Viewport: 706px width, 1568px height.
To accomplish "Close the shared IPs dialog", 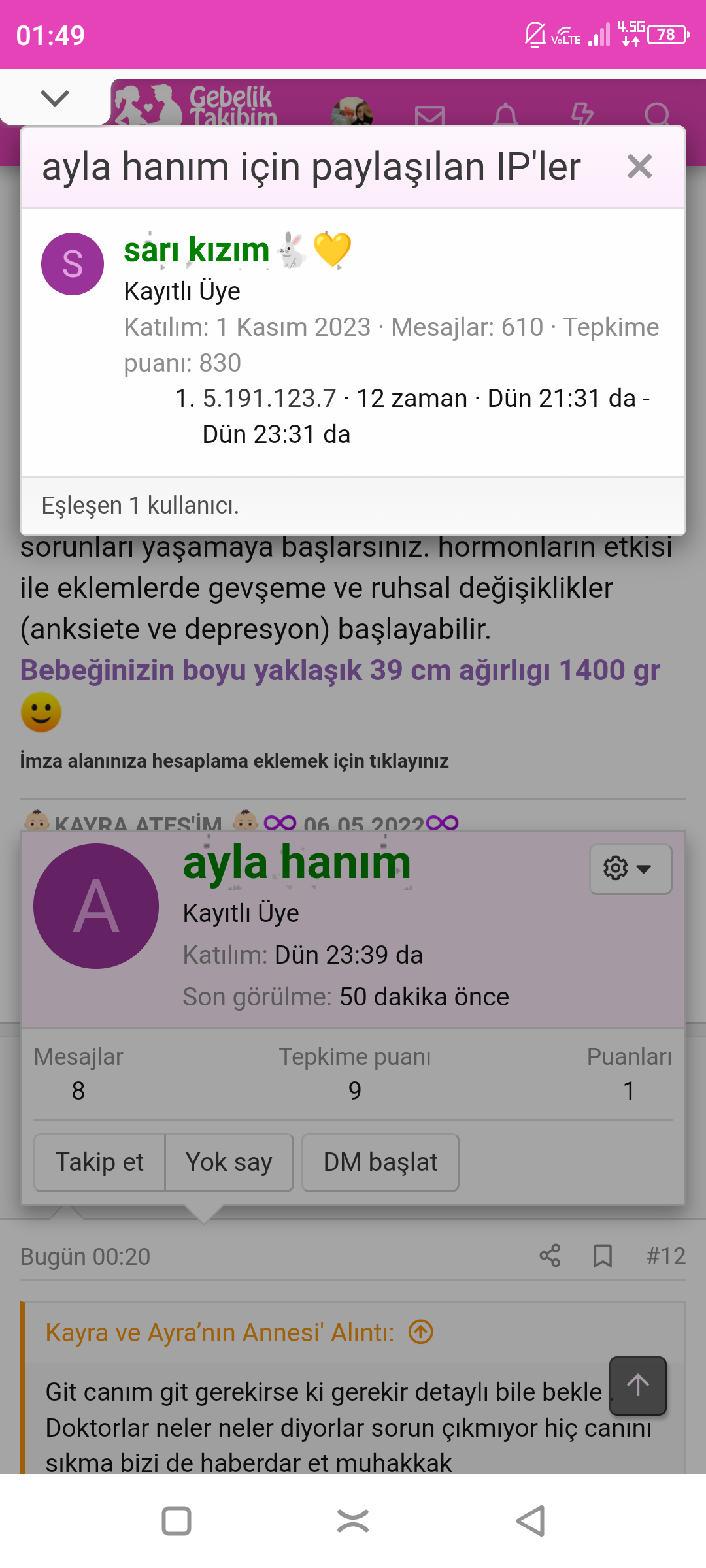I will 639,167.
